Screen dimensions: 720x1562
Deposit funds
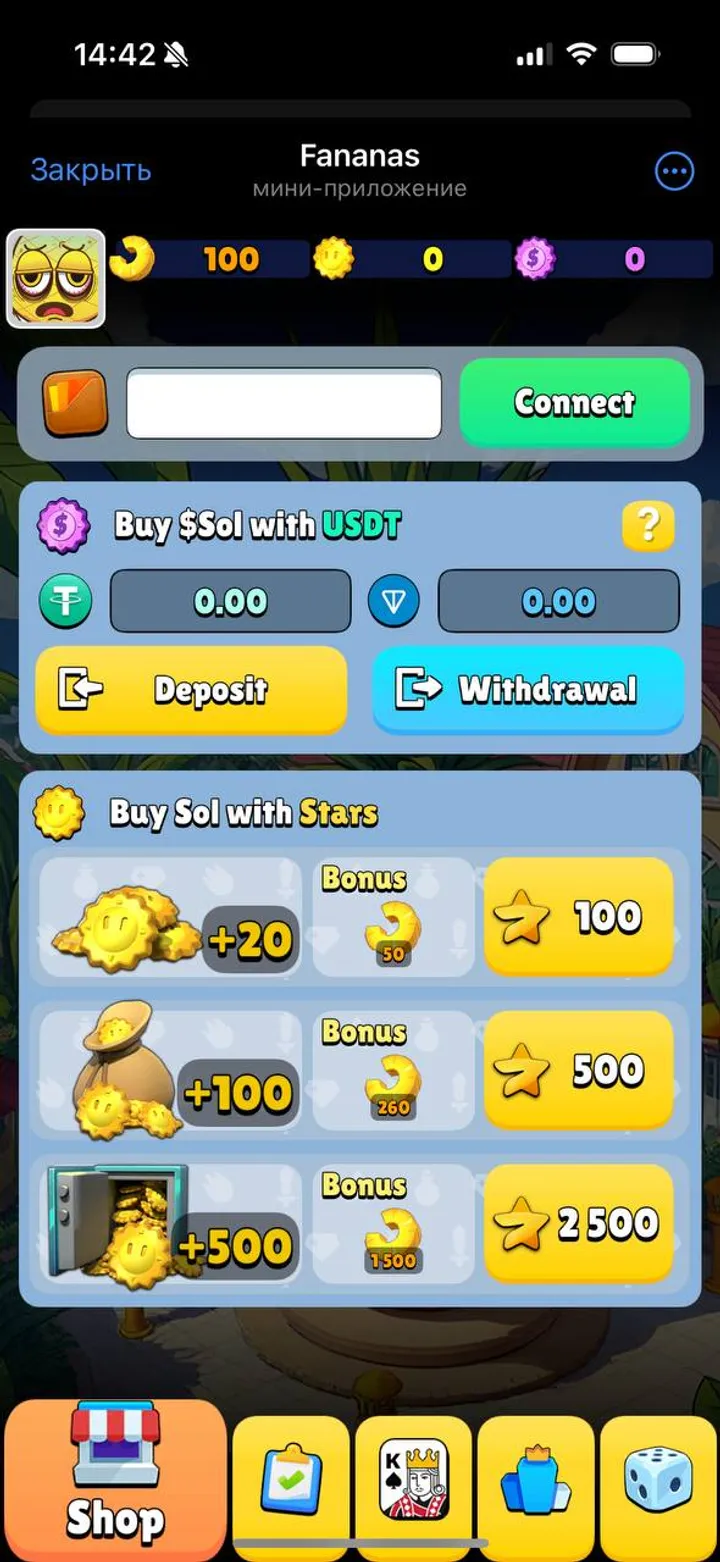click(x=191, y=689)
